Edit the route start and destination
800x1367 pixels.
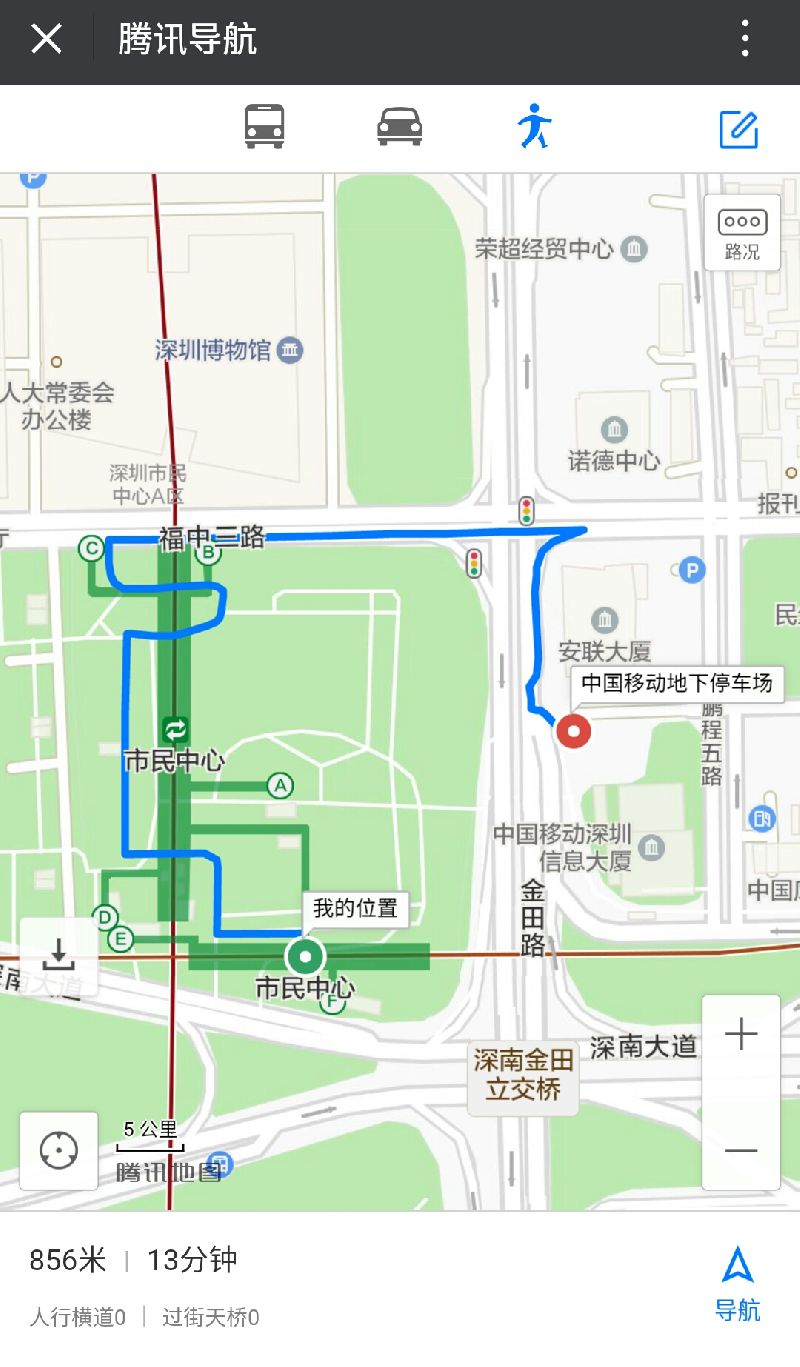point(739,129)
